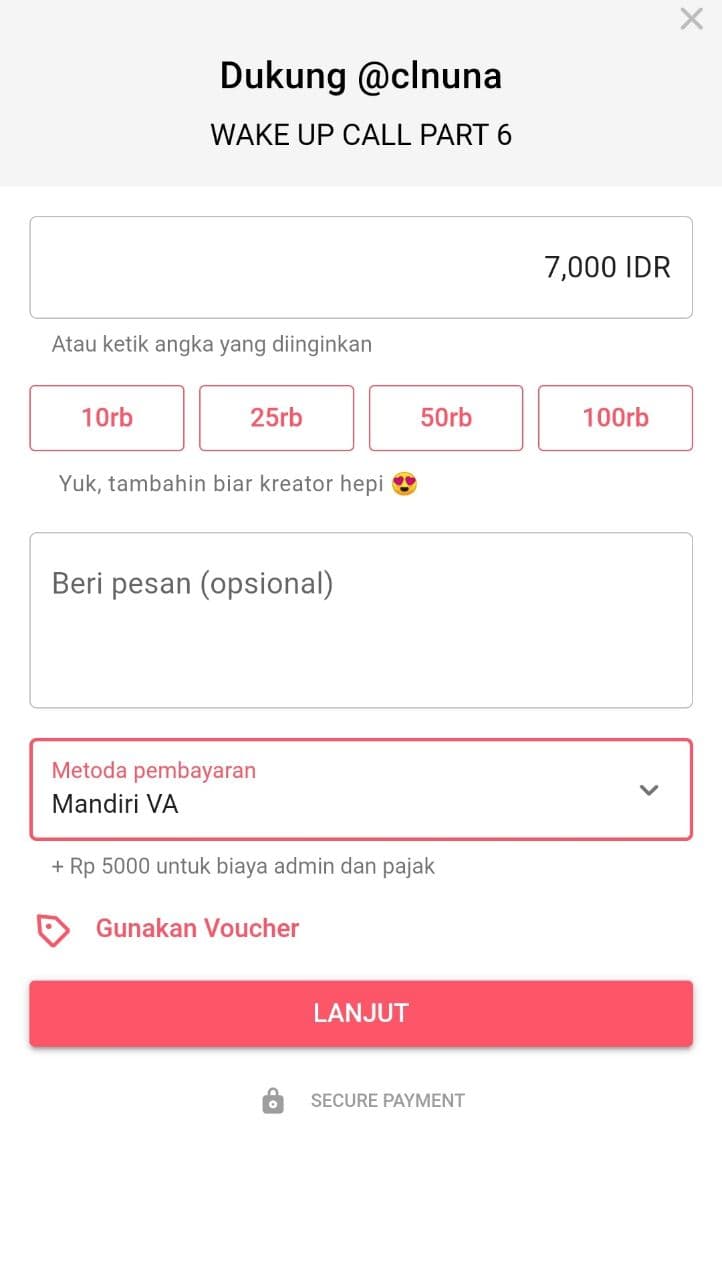Image resolution: width=722 pixels, height=1280 pixels.
Task: Tap the 7,000 IDR amount field
Action: (x=361, y=267)
